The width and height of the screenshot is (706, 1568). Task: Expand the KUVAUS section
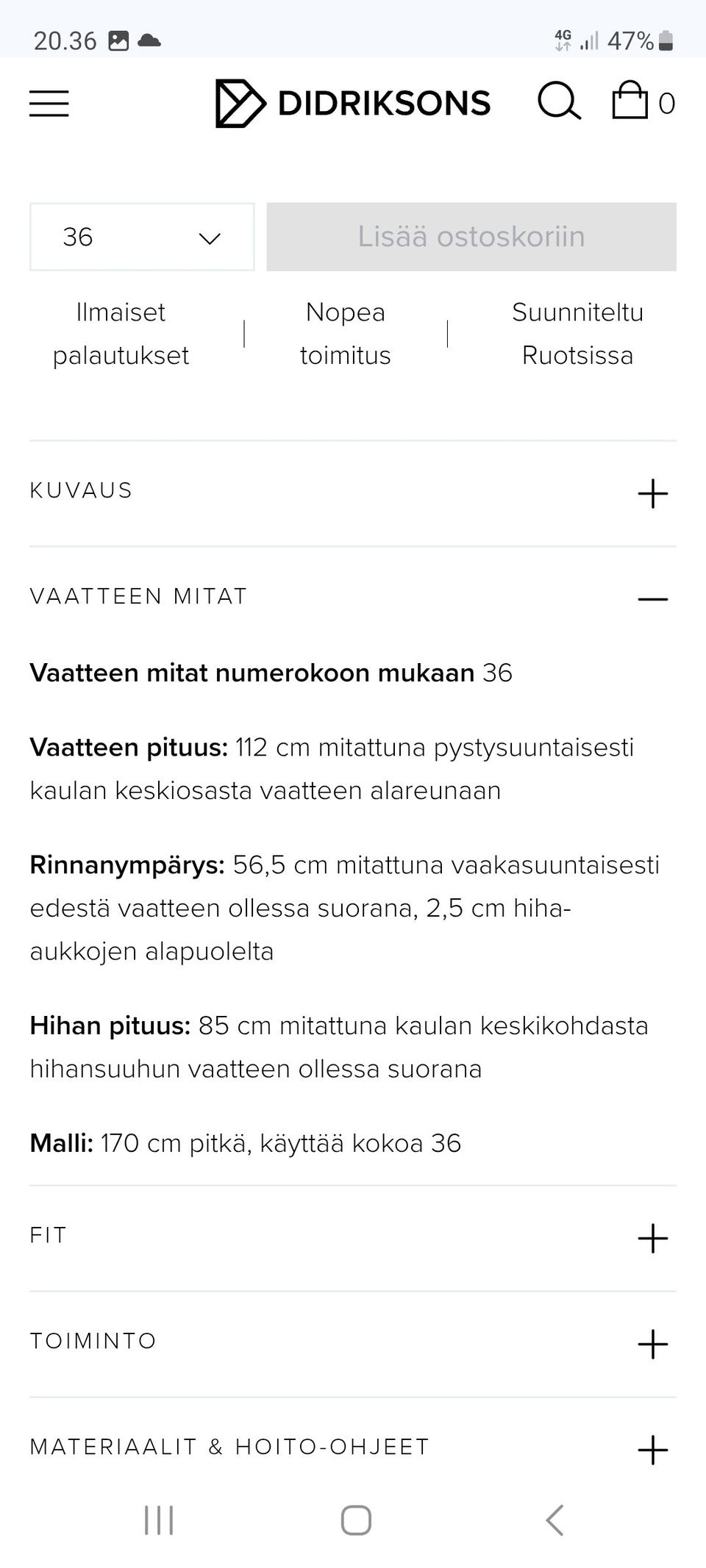[652, 493]
